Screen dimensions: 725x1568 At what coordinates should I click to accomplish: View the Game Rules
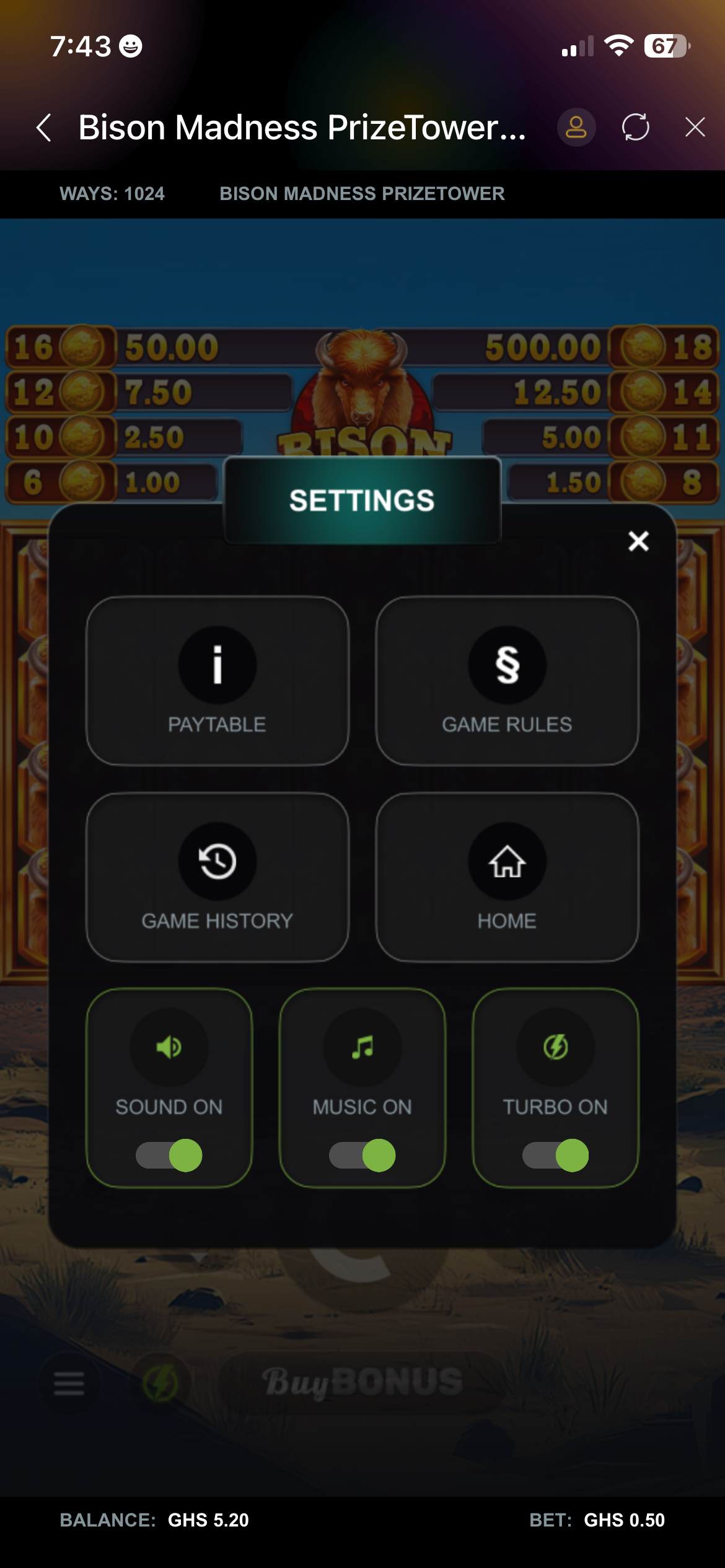click(x=507, y=681)
